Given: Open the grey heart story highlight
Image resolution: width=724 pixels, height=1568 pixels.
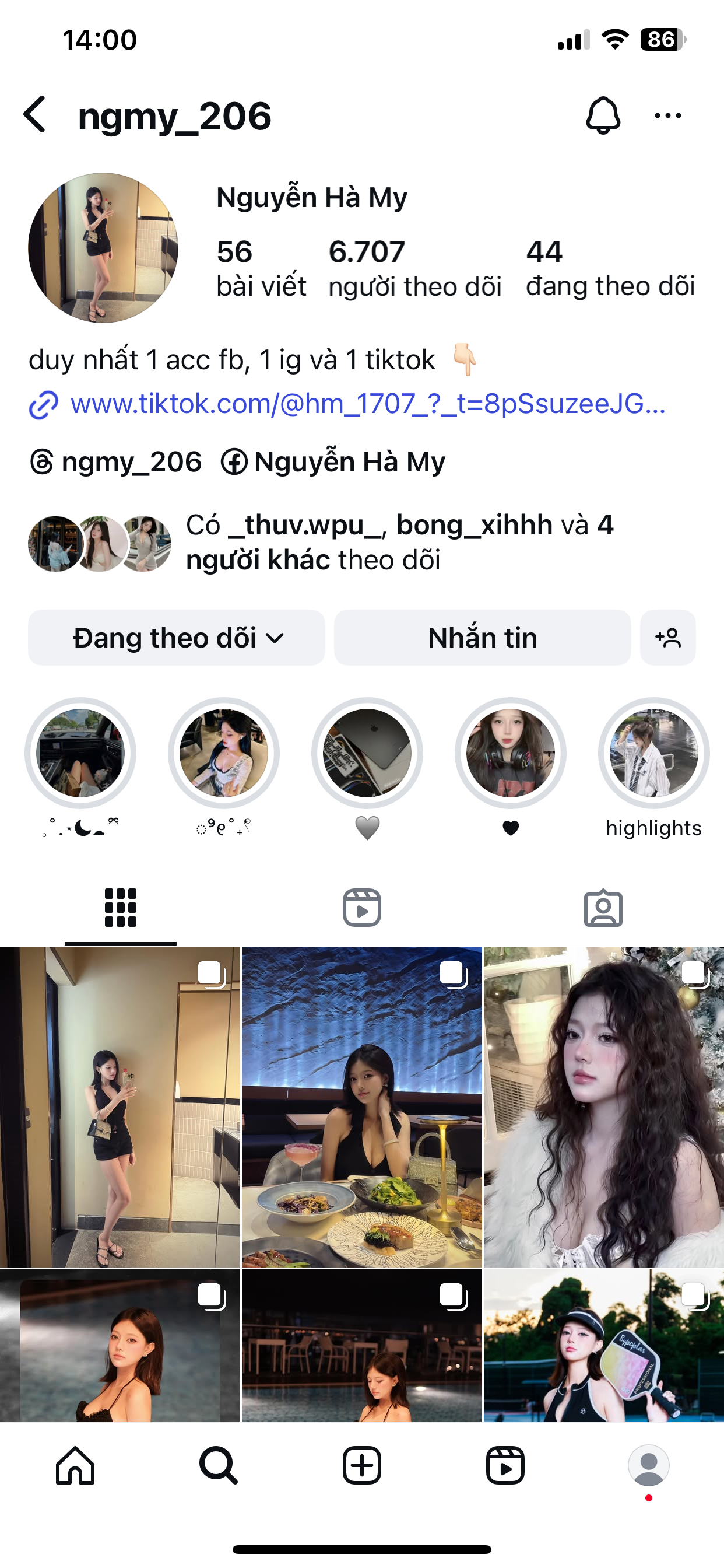Looking at the screenshot, I should click(367, 754).
